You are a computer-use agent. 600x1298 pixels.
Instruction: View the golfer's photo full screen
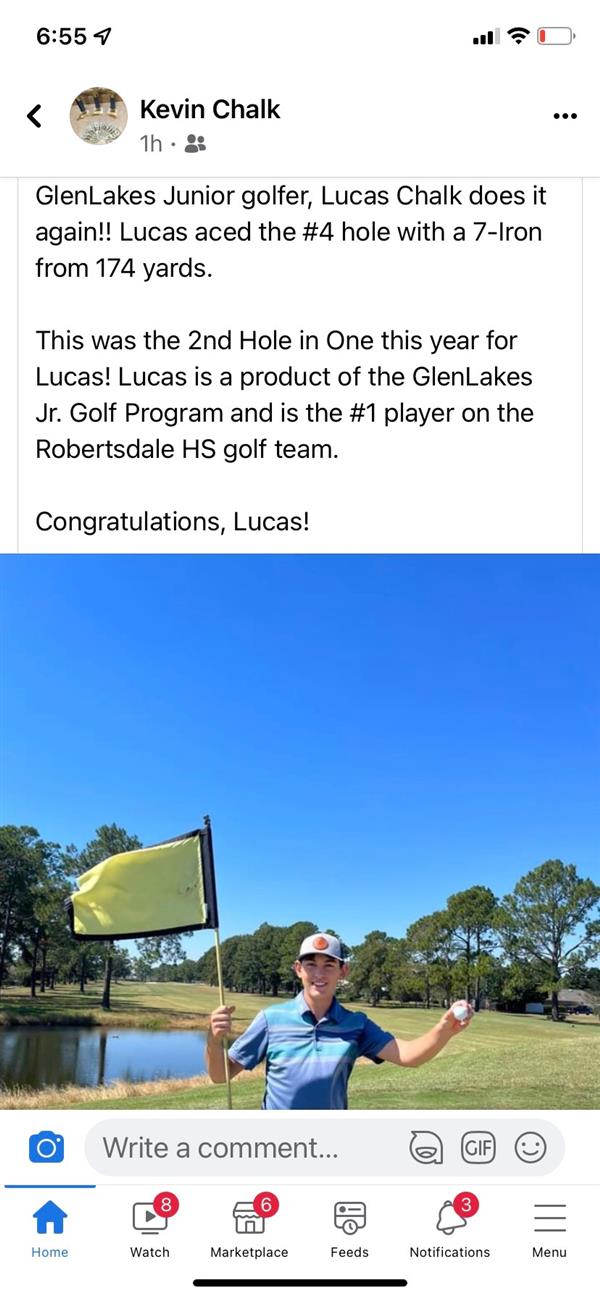pyautogui.click(x=300, y=830)
